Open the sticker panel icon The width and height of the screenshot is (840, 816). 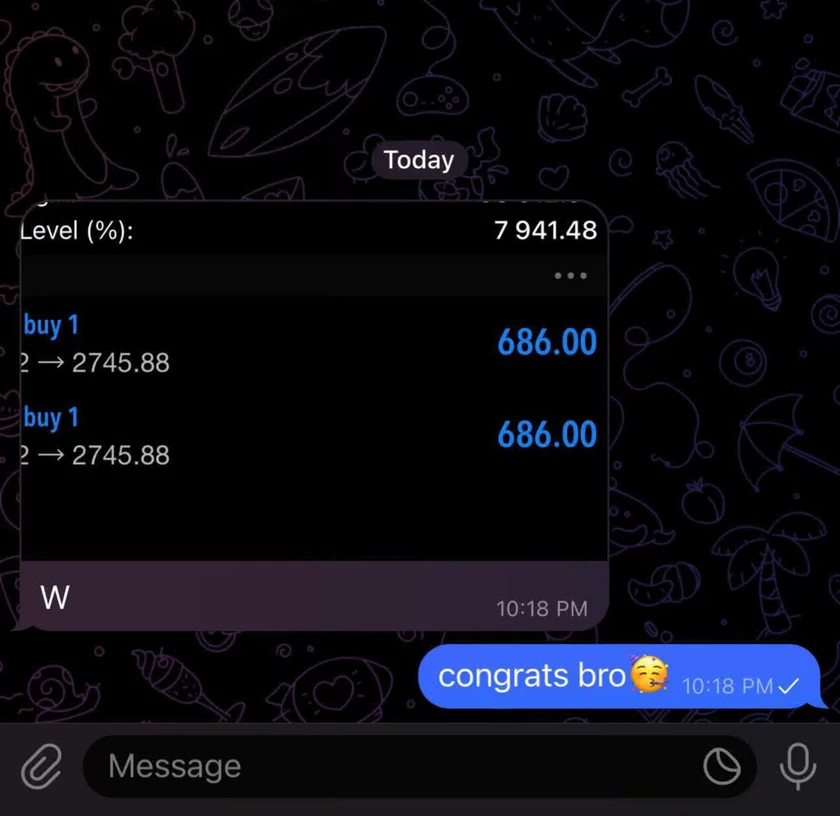point(722,767)
